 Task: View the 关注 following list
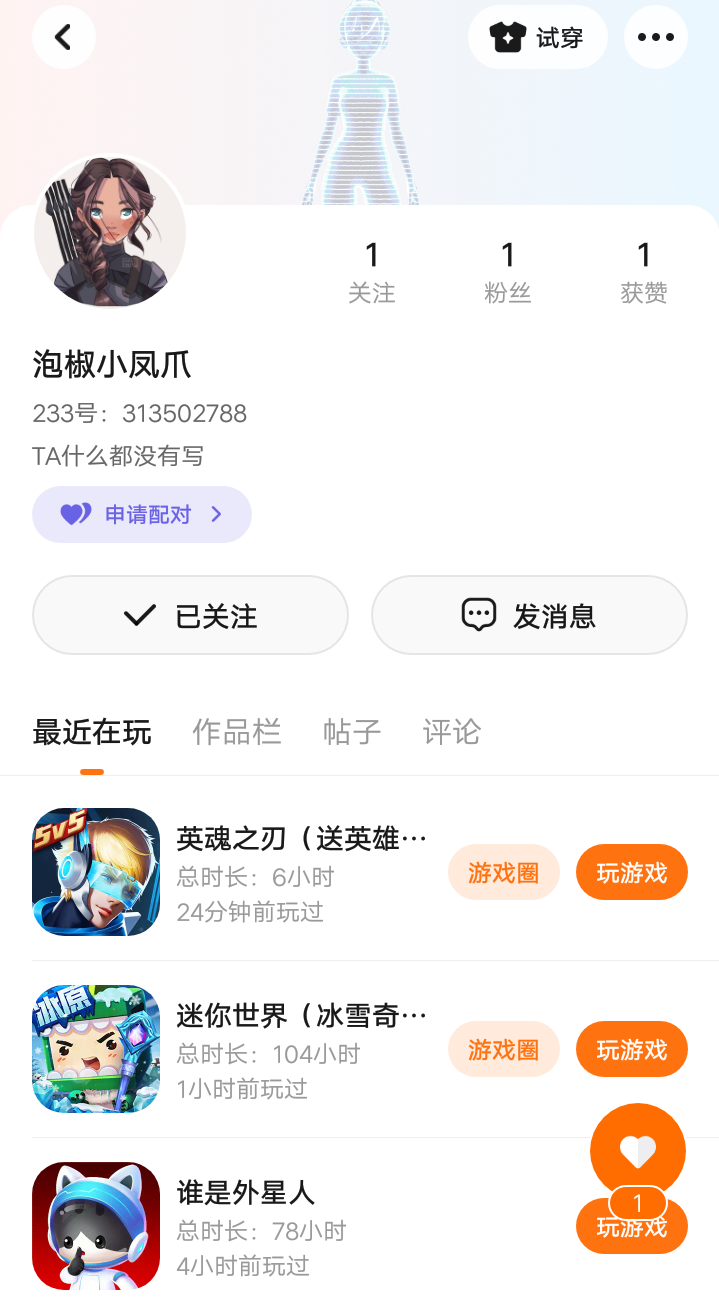point(372,271)
